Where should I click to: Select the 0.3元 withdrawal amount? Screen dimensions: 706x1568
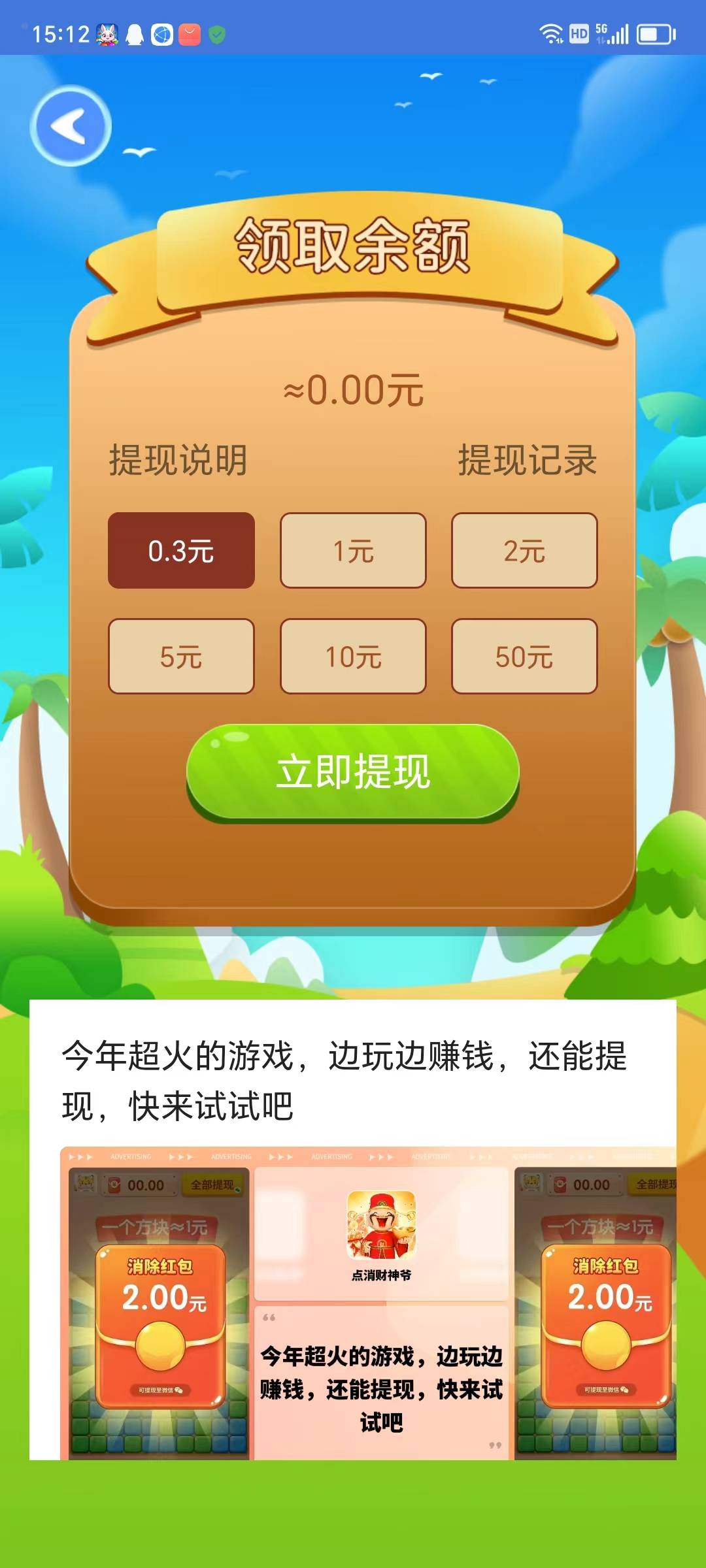click(x=180, y=551)
